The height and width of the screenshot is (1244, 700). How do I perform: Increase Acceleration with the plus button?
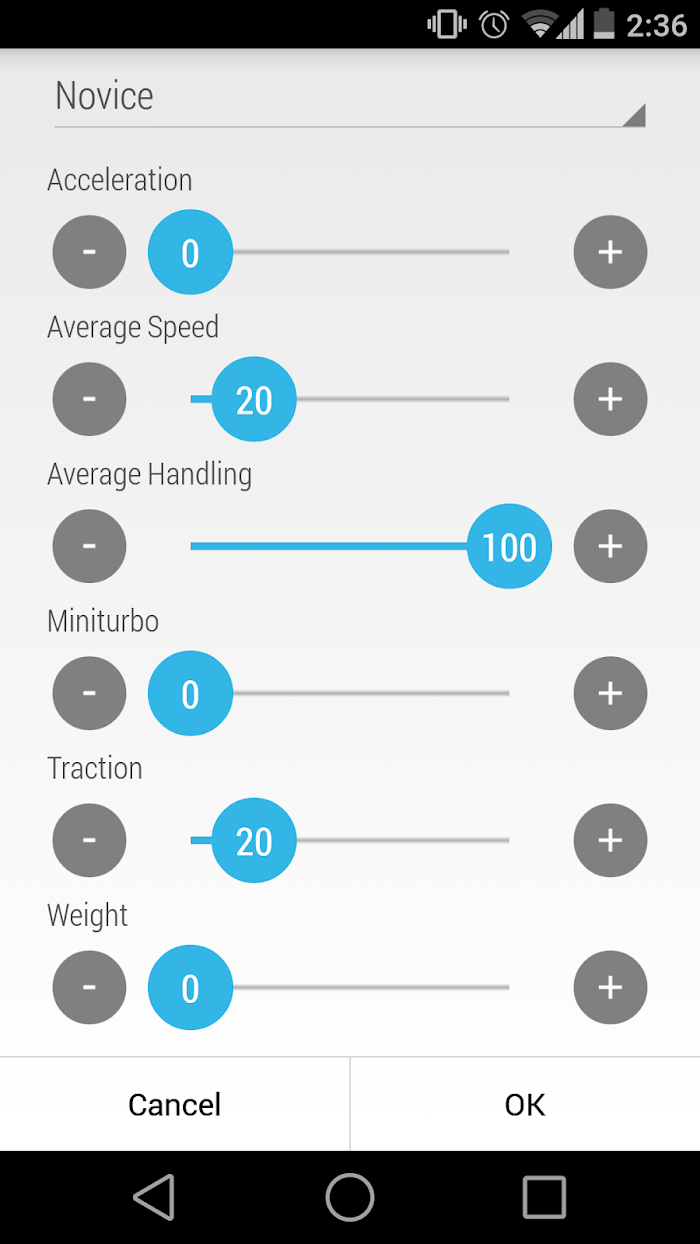pos(610,252)
